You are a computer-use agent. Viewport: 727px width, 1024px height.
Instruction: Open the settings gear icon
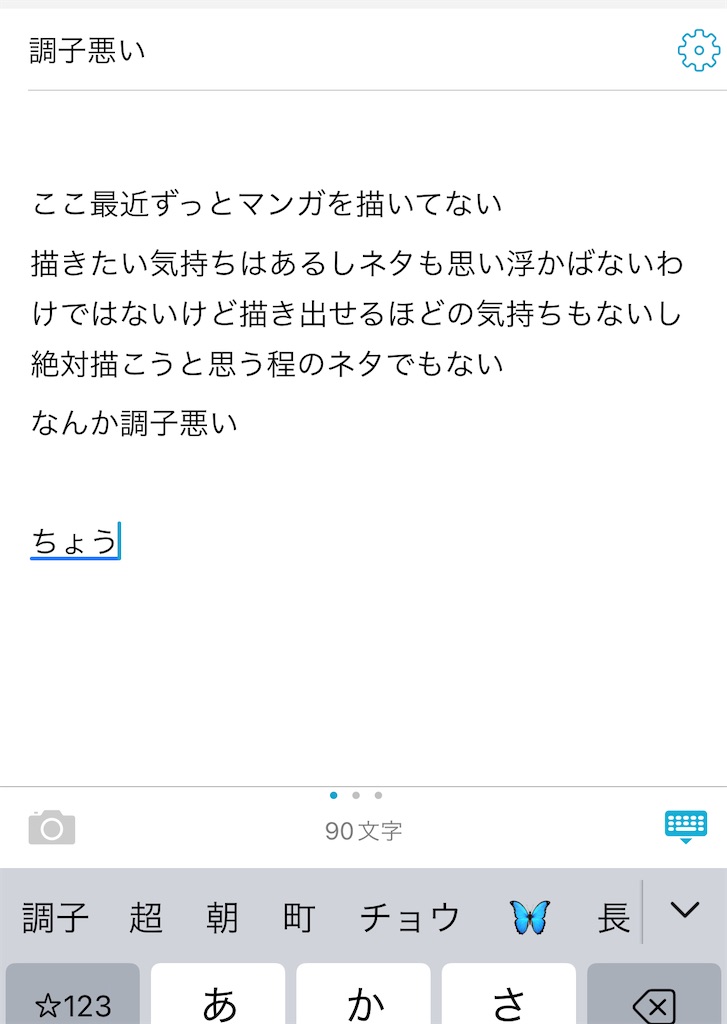pos(698,50)
